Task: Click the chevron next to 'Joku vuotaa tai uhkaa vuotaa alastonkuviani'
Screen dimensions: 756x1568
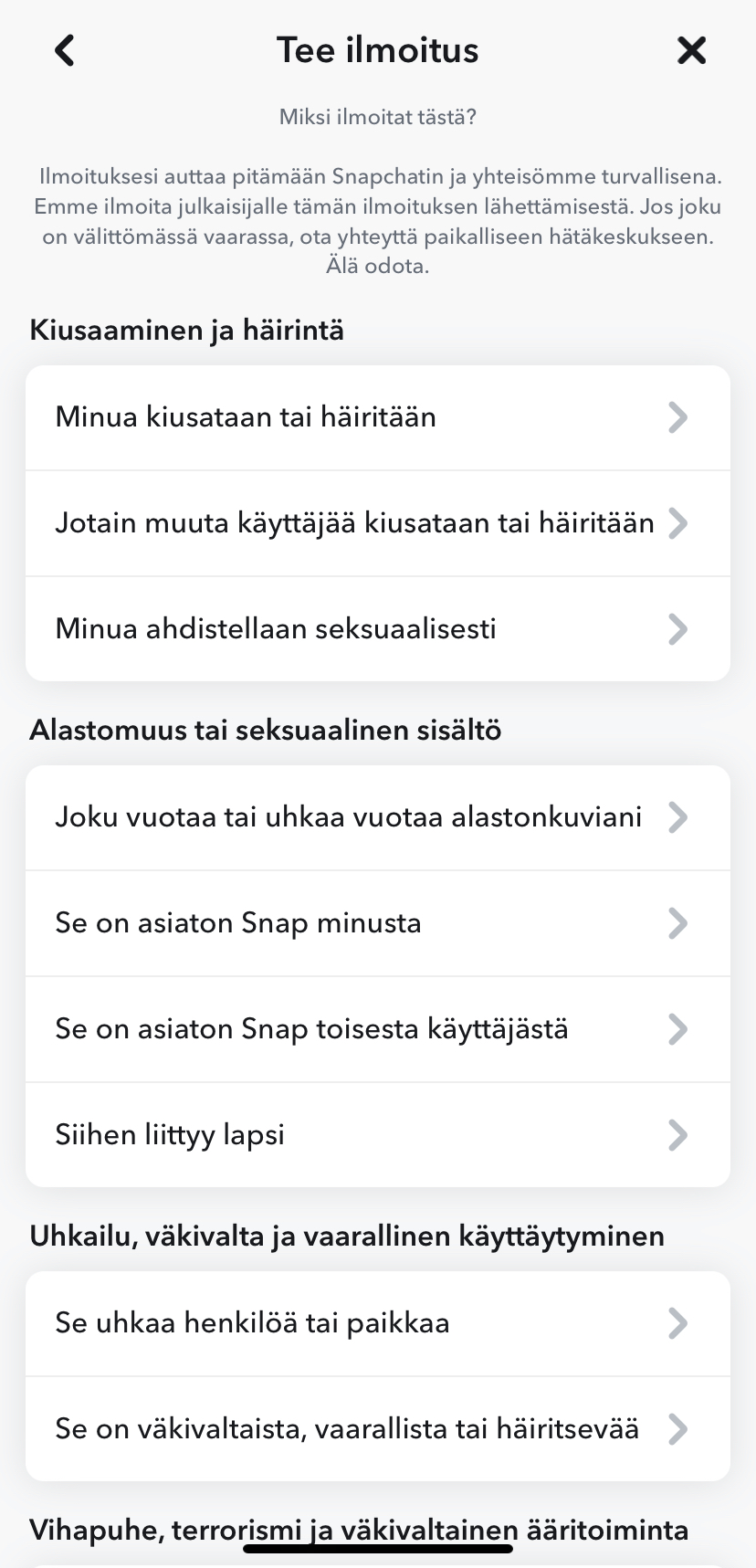Action: 677,817
